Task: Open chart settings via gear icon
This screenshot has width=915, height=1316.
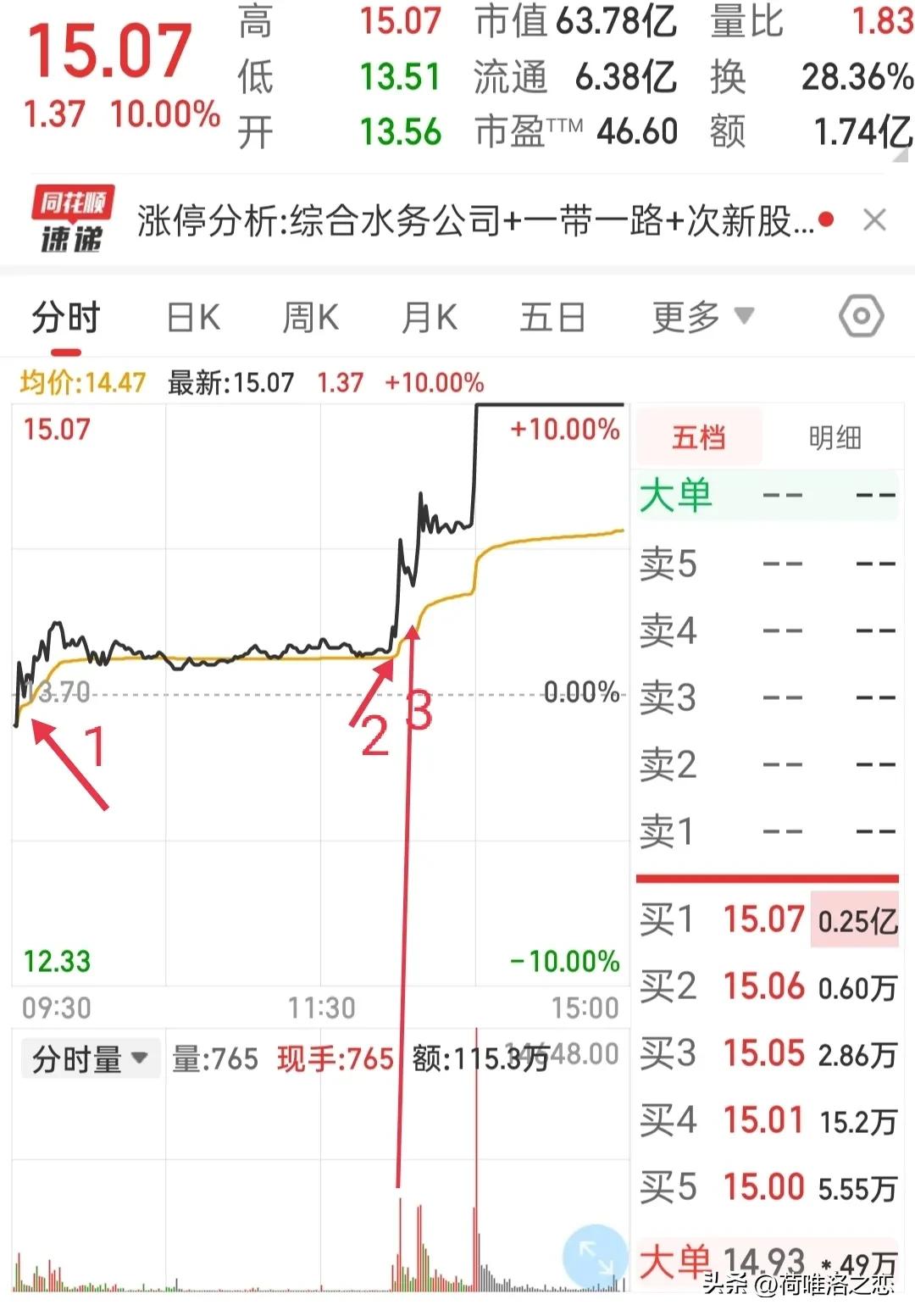Action: tap(862, 316)
